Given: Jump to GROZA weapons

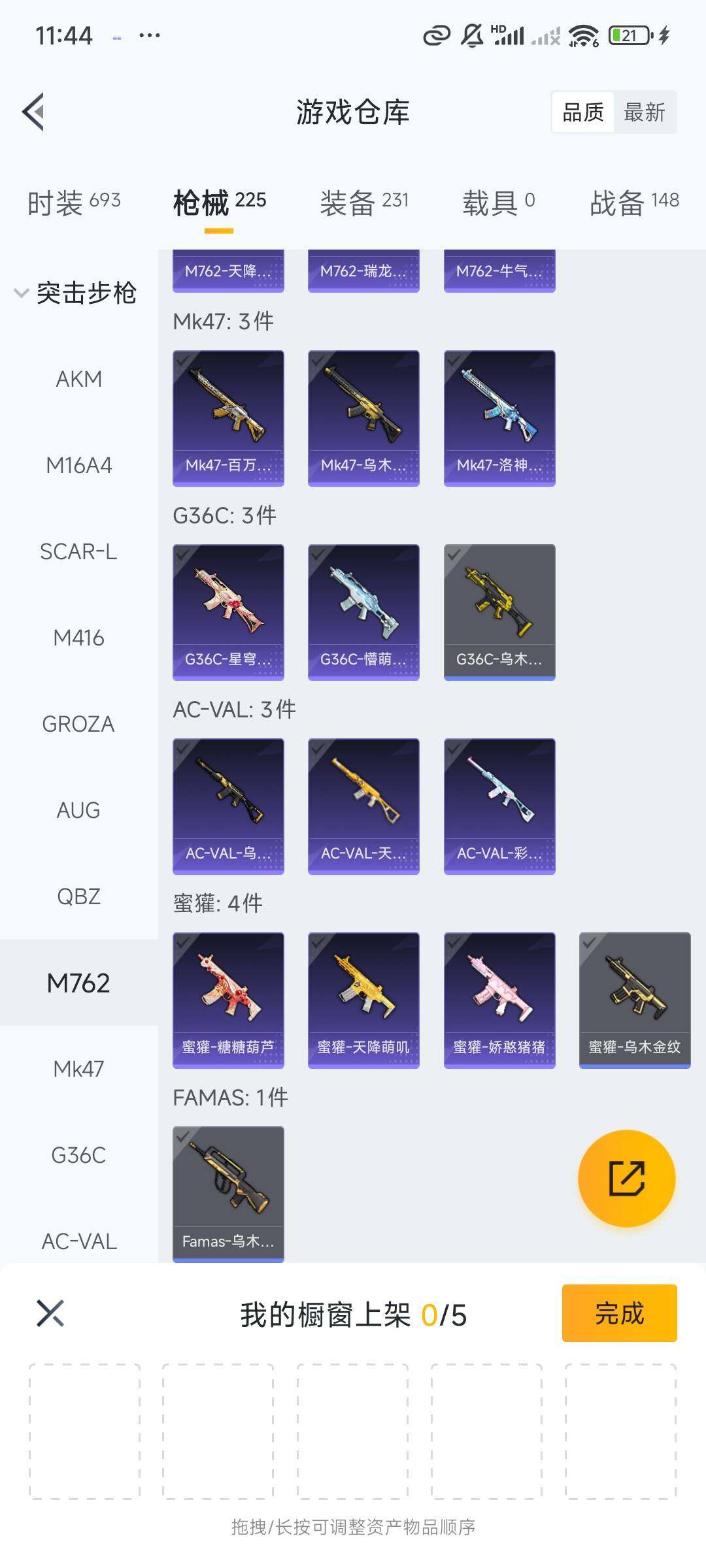Looking at the screenshot, I should point(78,724).
